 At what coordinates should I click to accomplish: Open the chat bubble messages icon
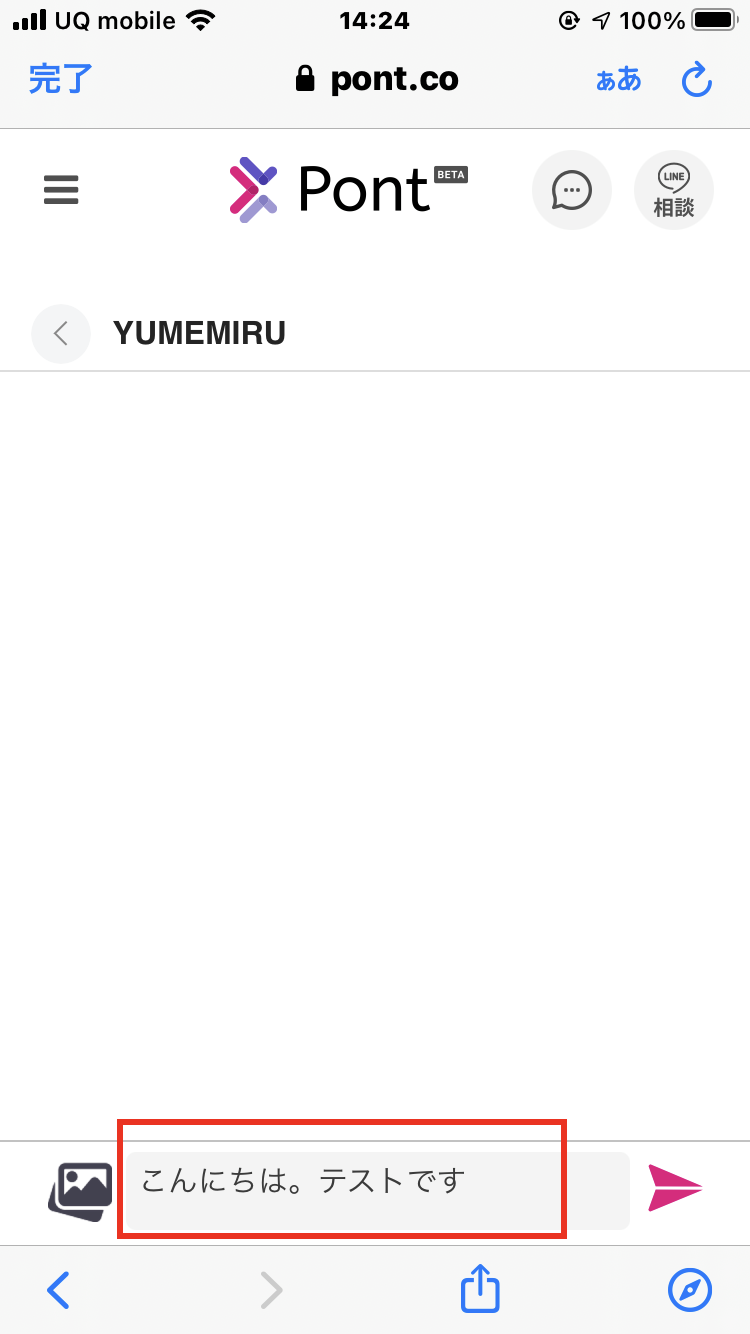point(572,190)
